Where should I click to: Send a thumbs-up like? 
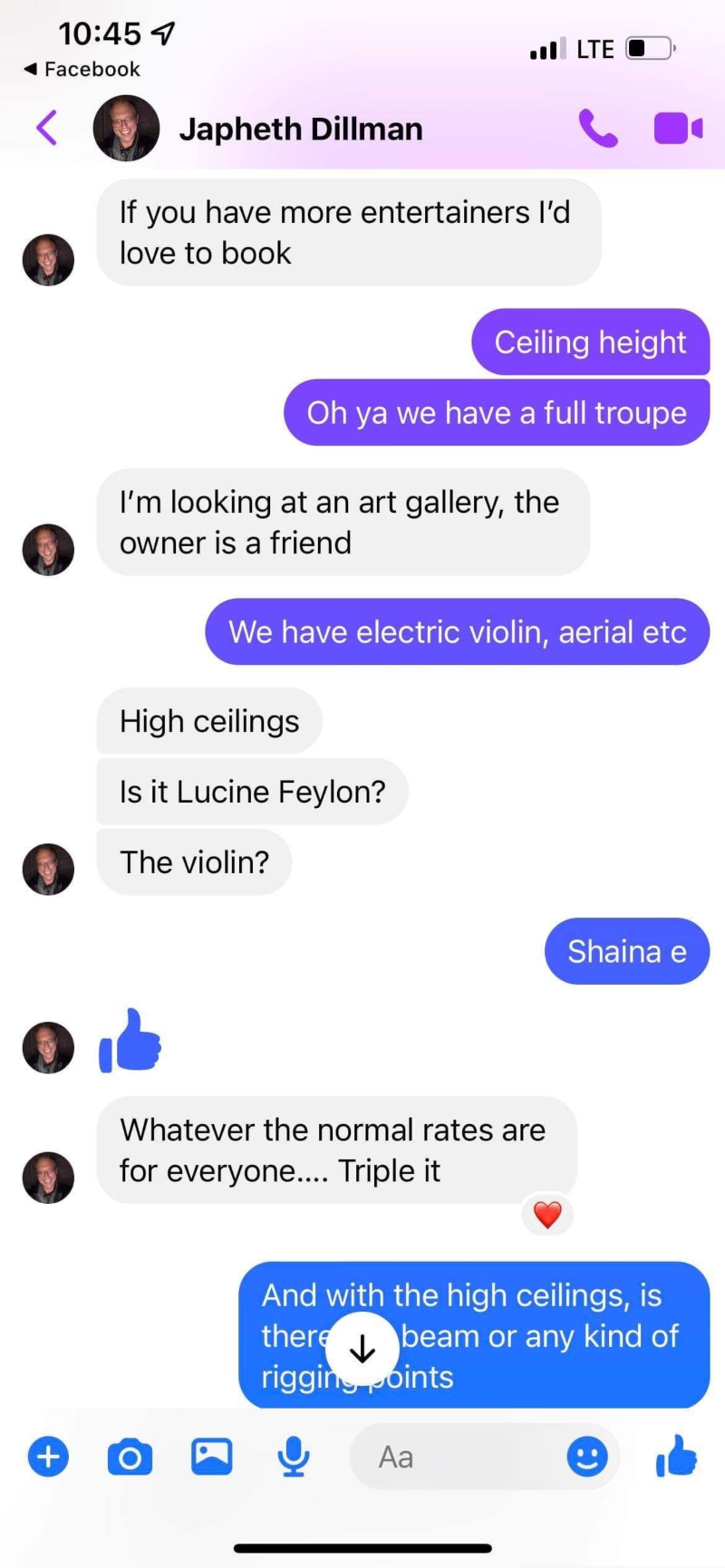click(676, 1456)
